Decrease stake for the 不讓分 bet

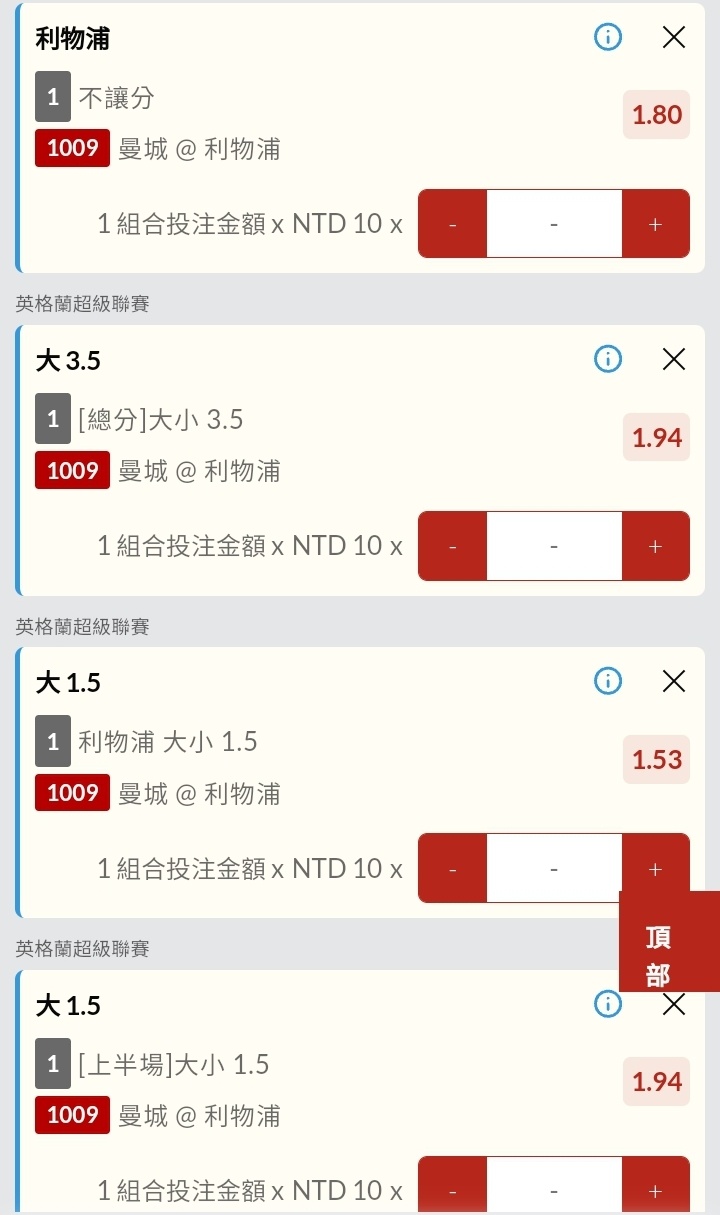(453, 224)
